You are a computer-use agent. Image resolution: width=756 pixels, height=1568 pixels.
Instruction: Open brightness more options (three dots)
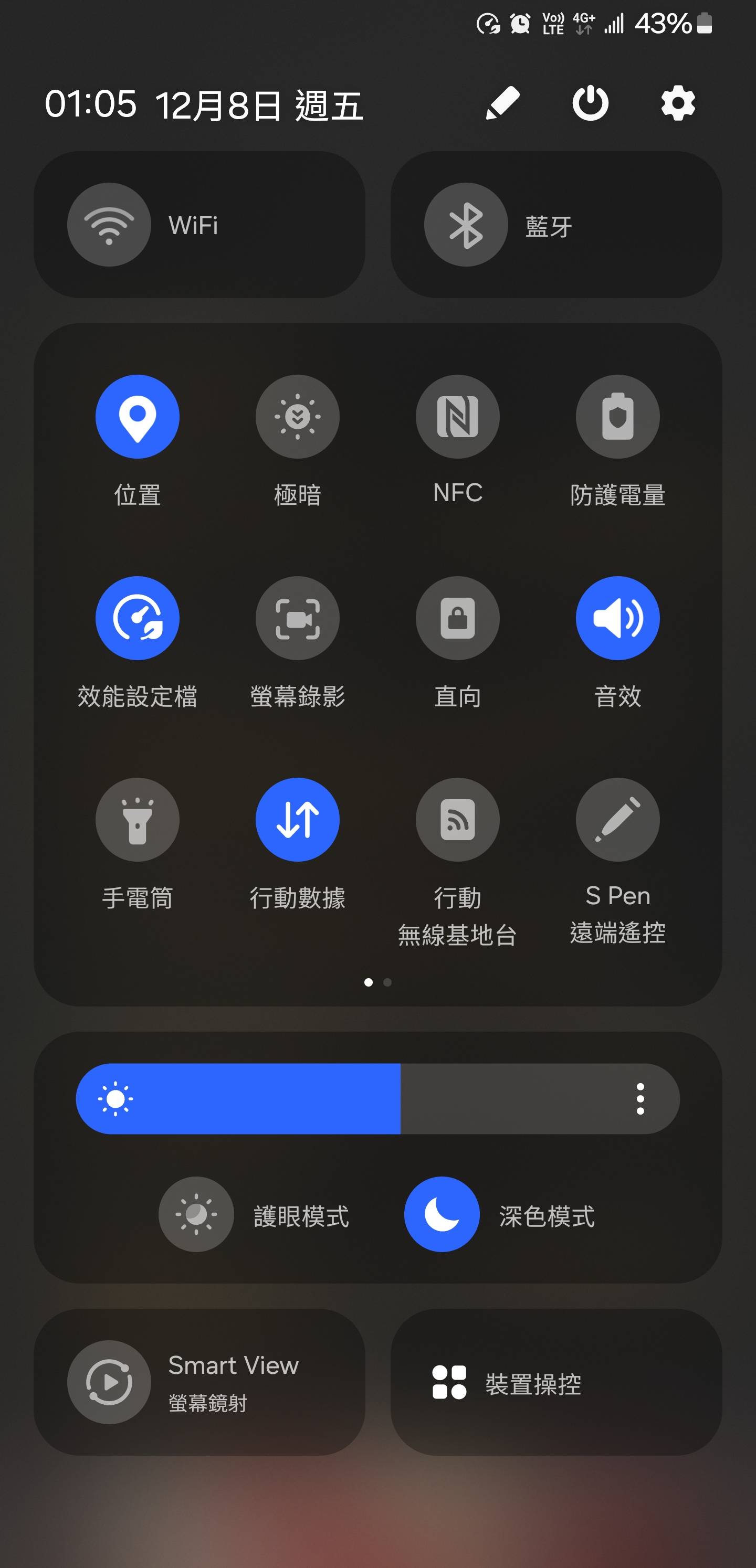[639, 1099]
